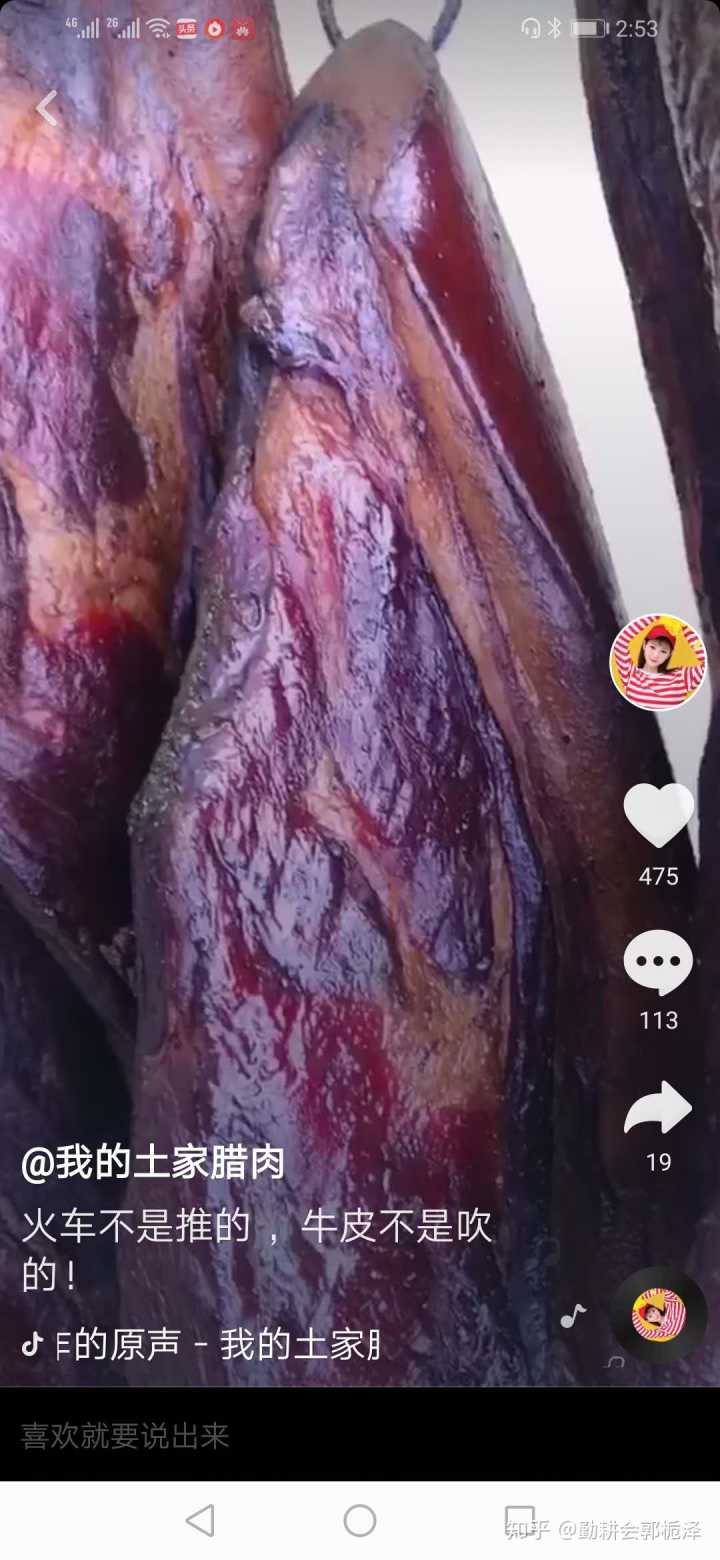The image size is (720, 1560).
Task: Tap the system home button
Action: click(360, 1521)
